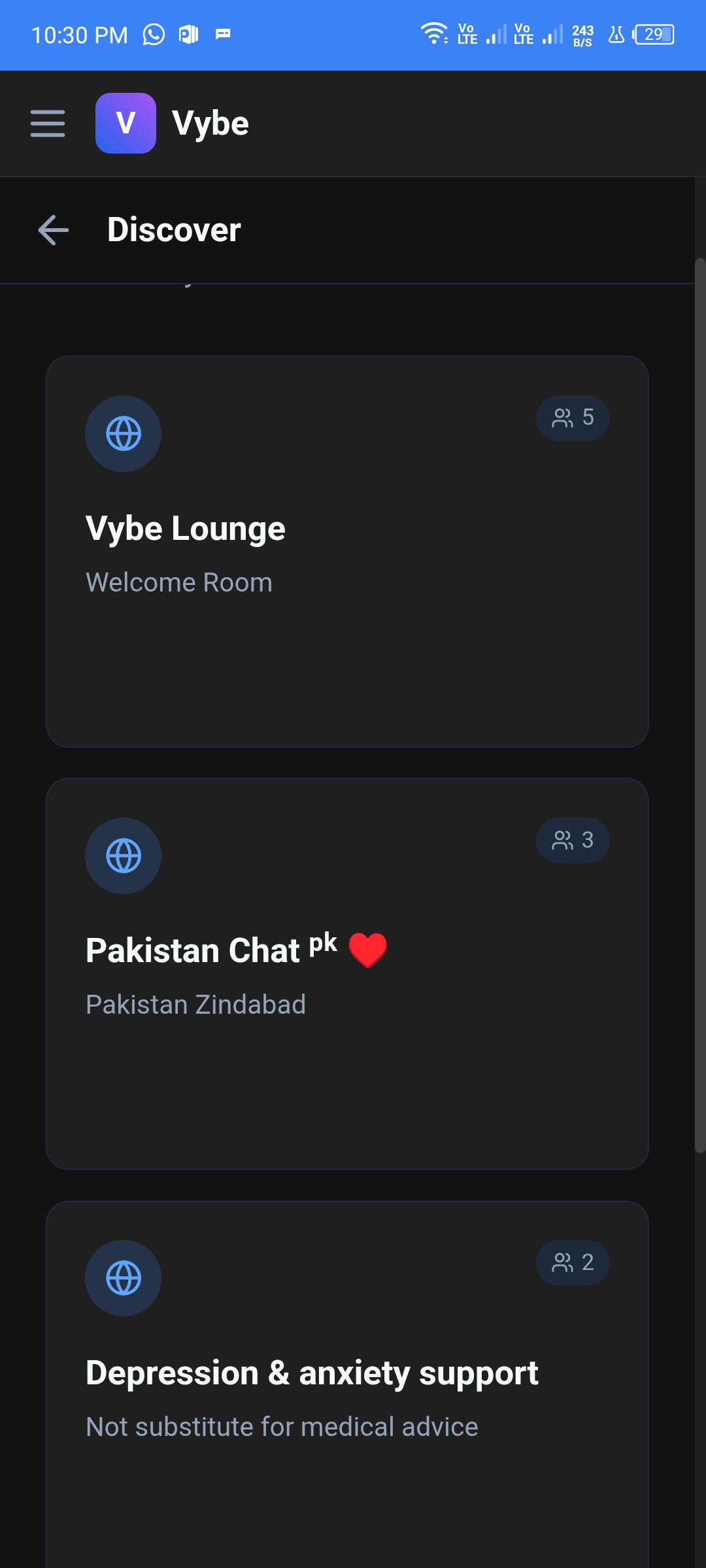Tap the WhatsApp notification icon in status bar

(x=152, y=34)
